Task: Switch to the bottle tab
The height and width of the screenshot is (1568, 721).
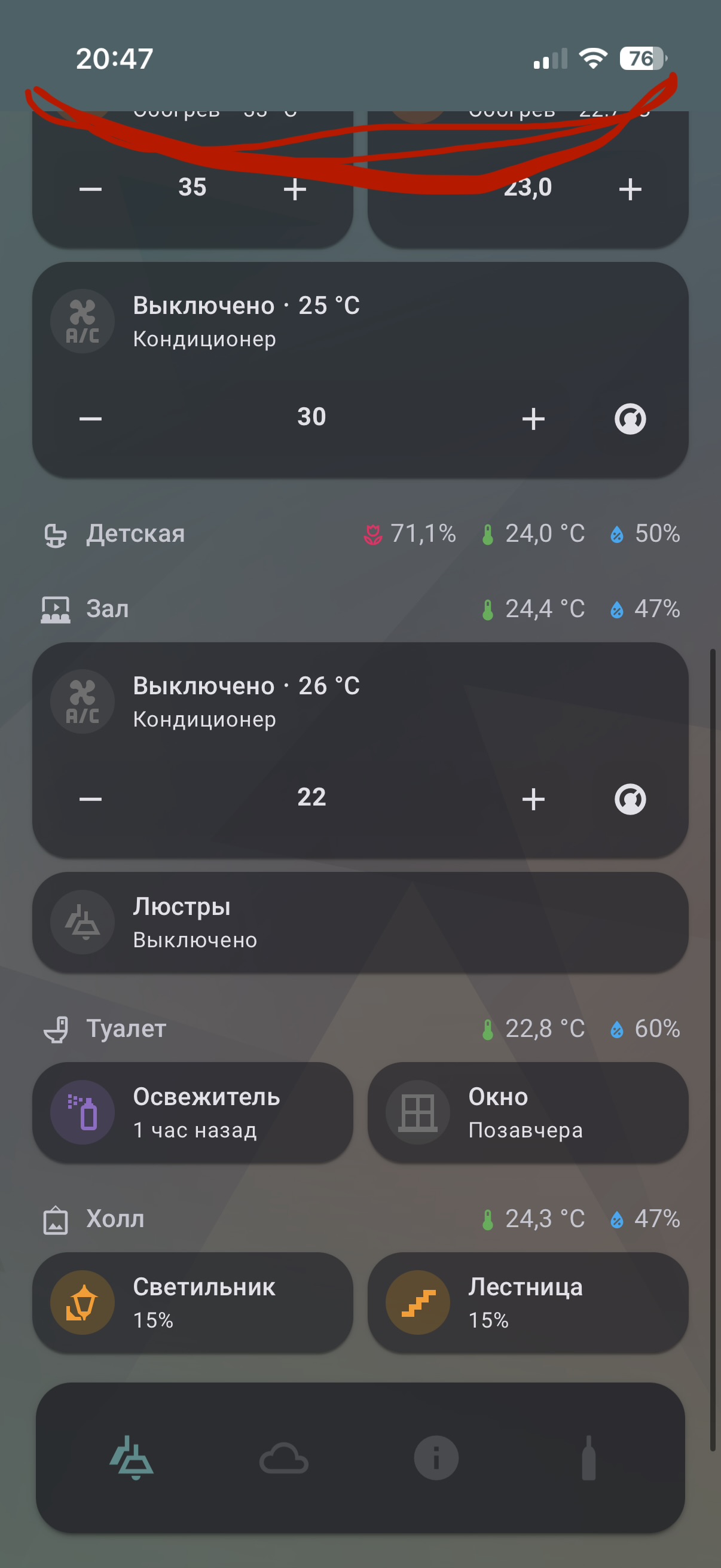Action: point(588,1459)
